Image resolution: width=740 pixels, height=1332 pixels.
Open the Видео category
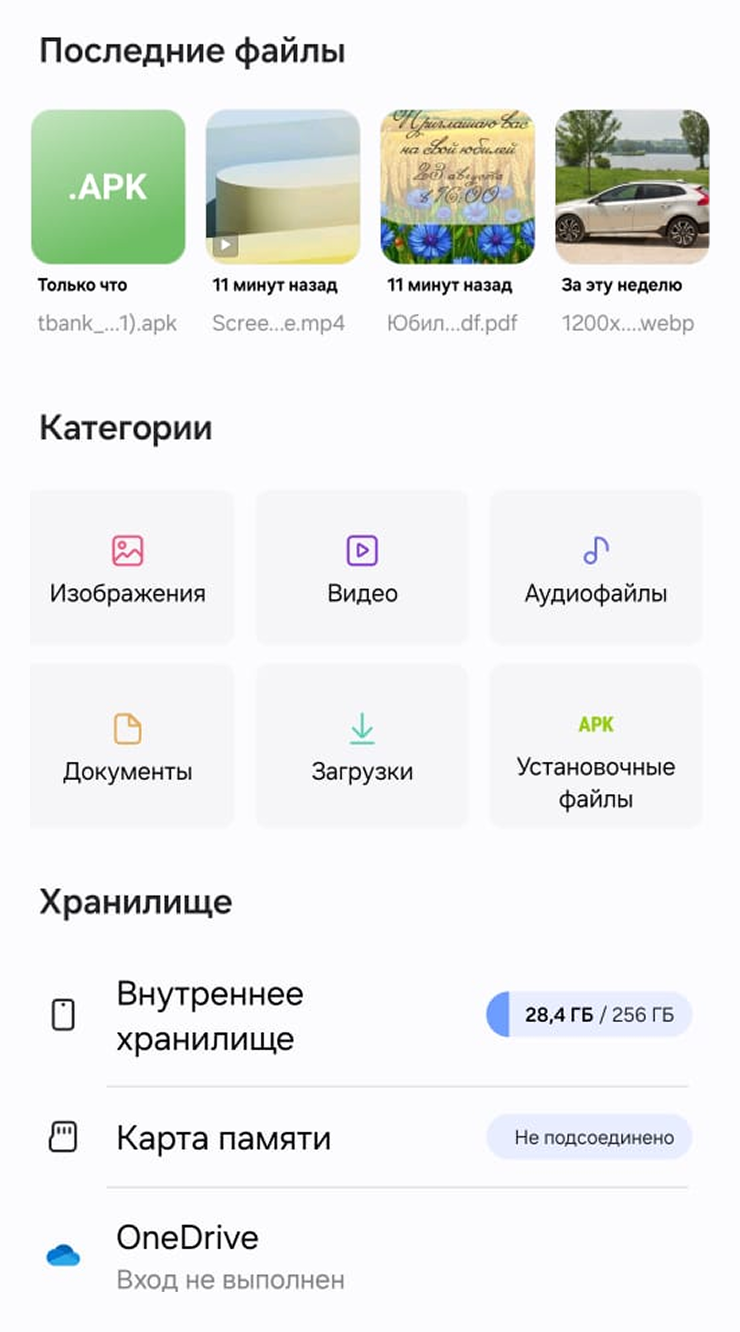pos(362,568)
